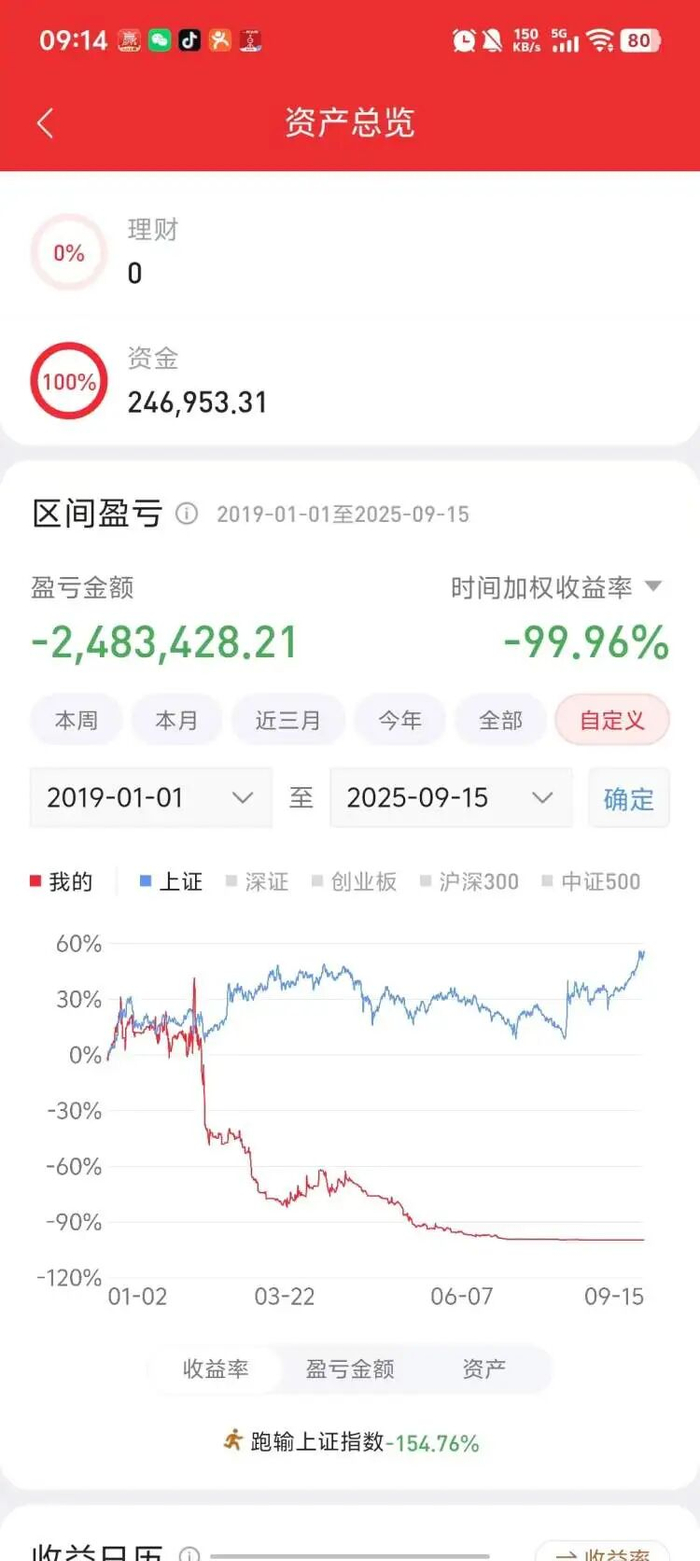The image size is (700, 1561).
Task: Switch chart to 收益率 tab
Action: tap(216, 1369)
